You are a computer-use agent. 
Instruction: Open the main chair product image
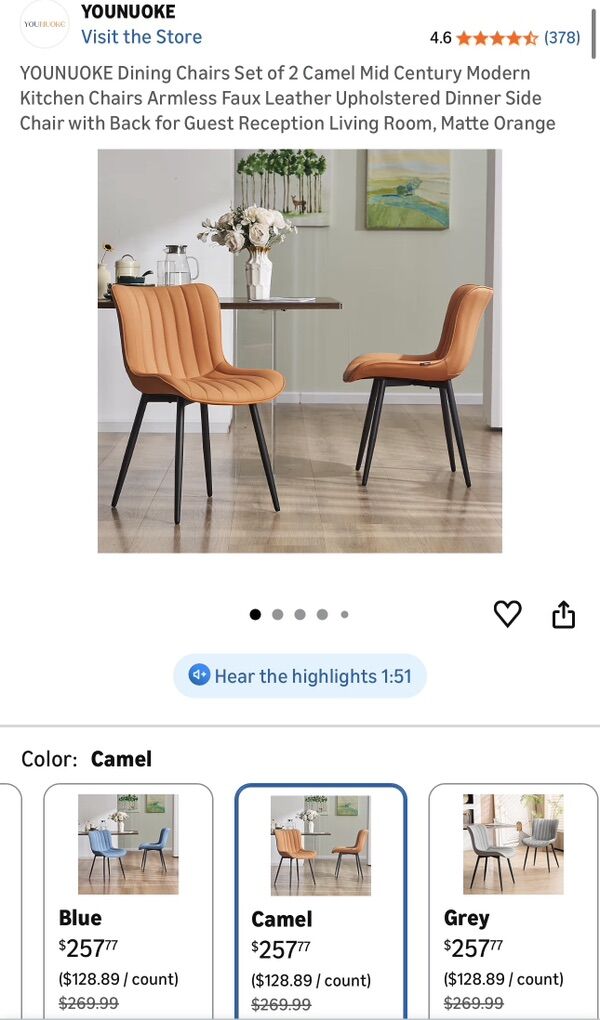pyautogui.click(x=300, y=350)
